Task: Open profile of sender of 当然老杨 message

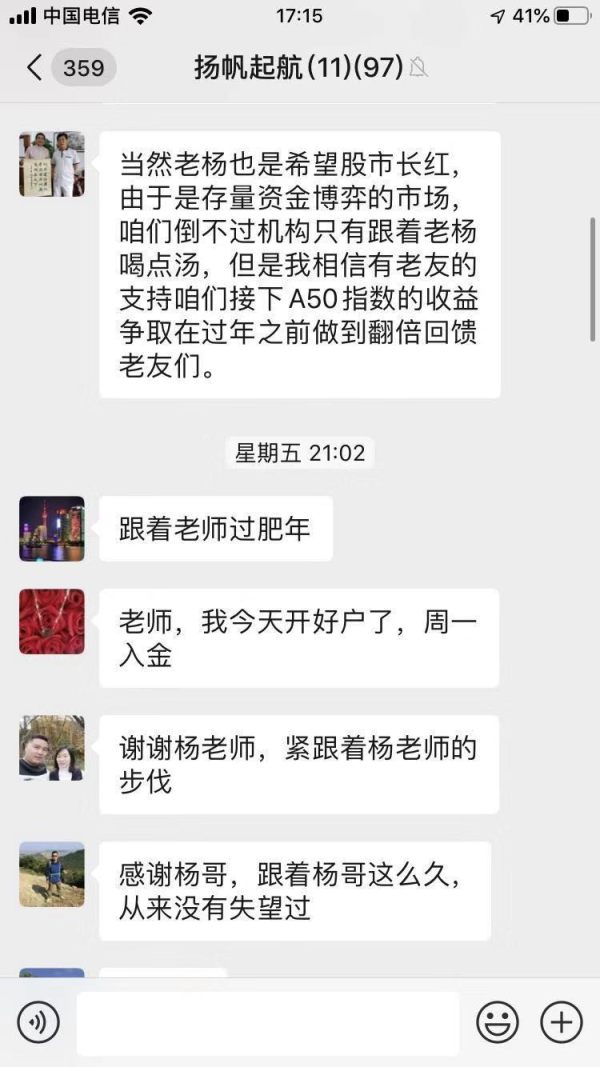Action: click(x=52, y=164)
